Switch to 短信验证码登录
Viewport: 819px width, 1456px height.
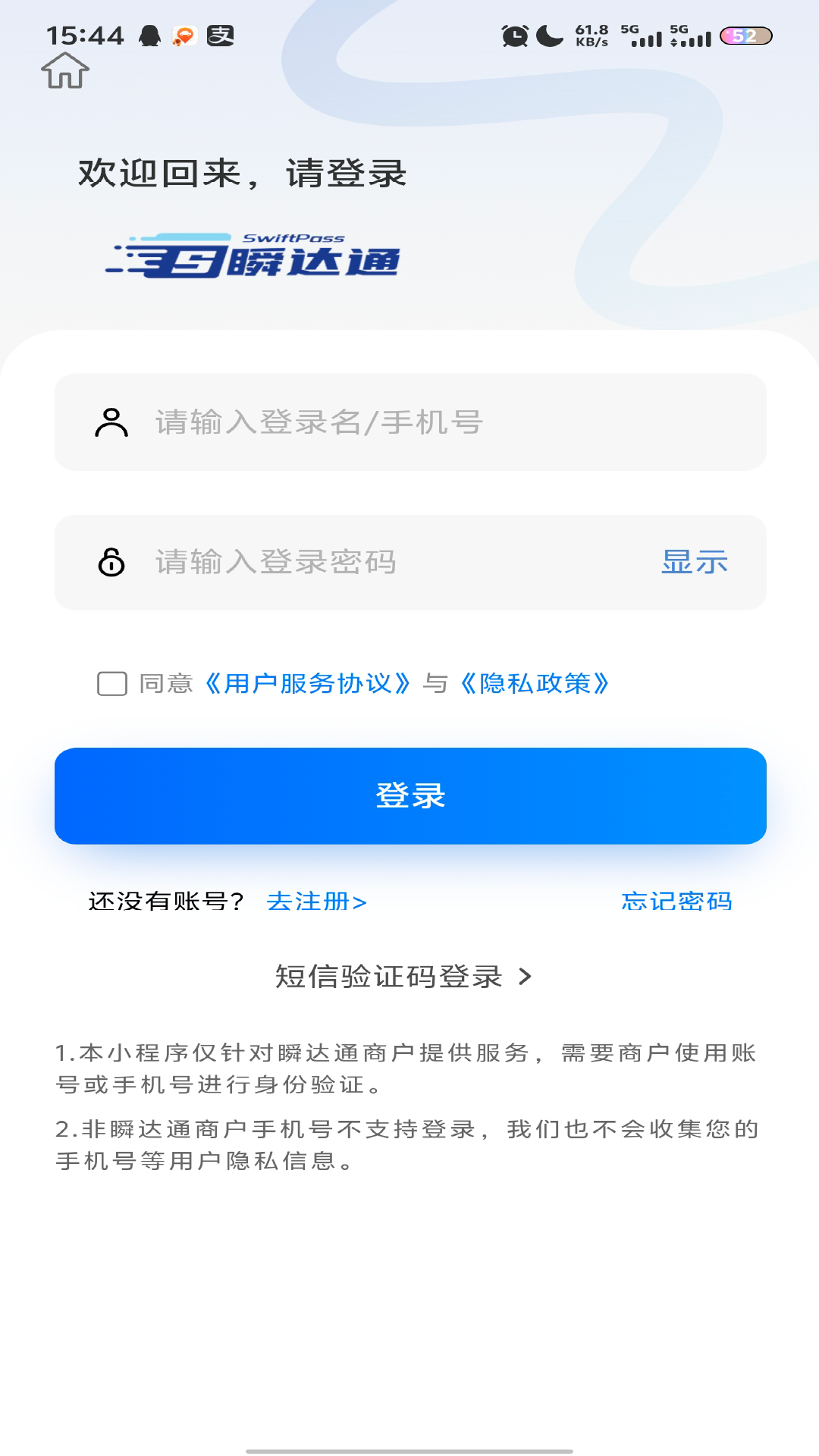[403, 977]
